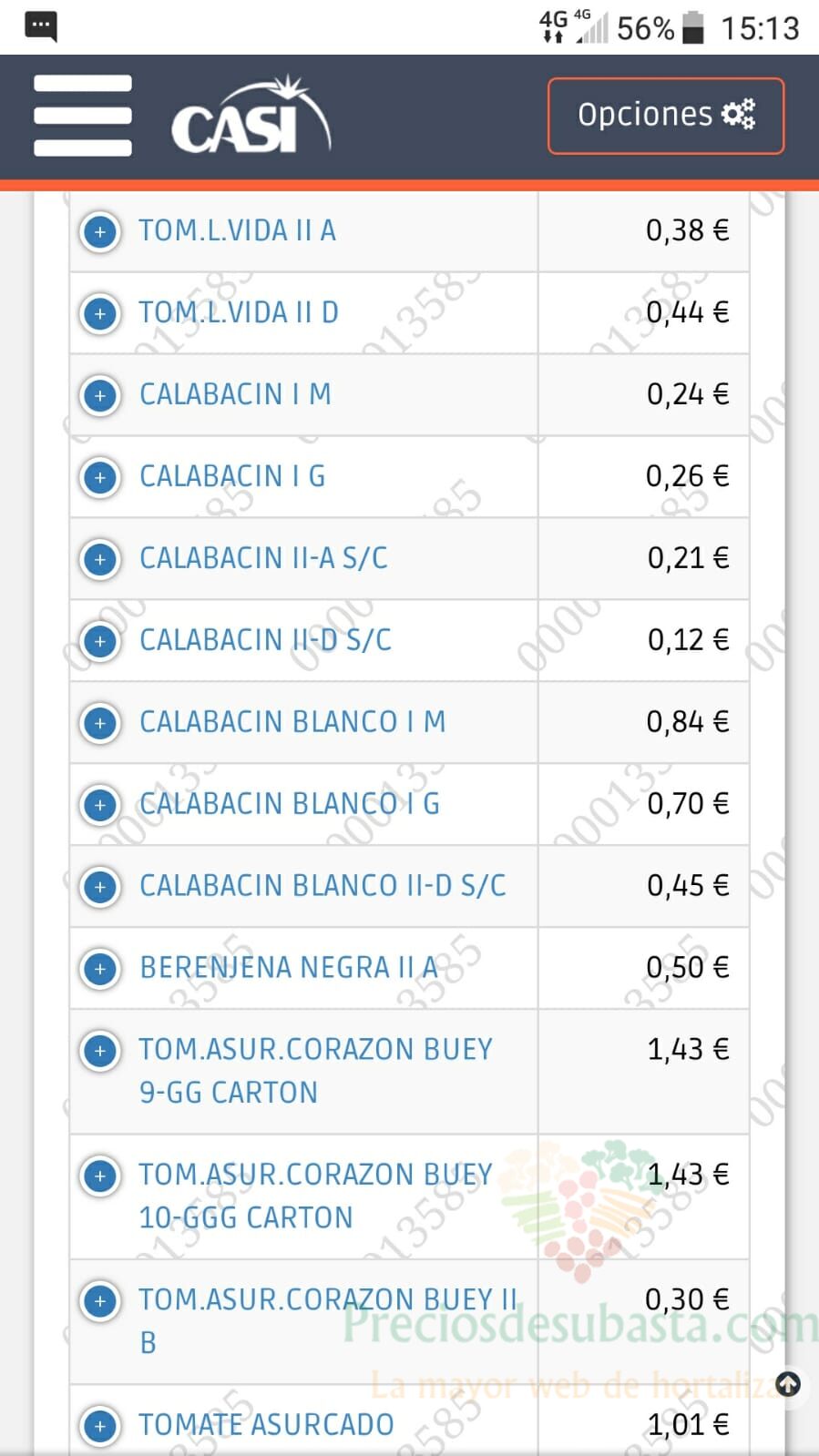
Task: Expand the TOM.L.VIDA II D row
Action: pos(100,313)
